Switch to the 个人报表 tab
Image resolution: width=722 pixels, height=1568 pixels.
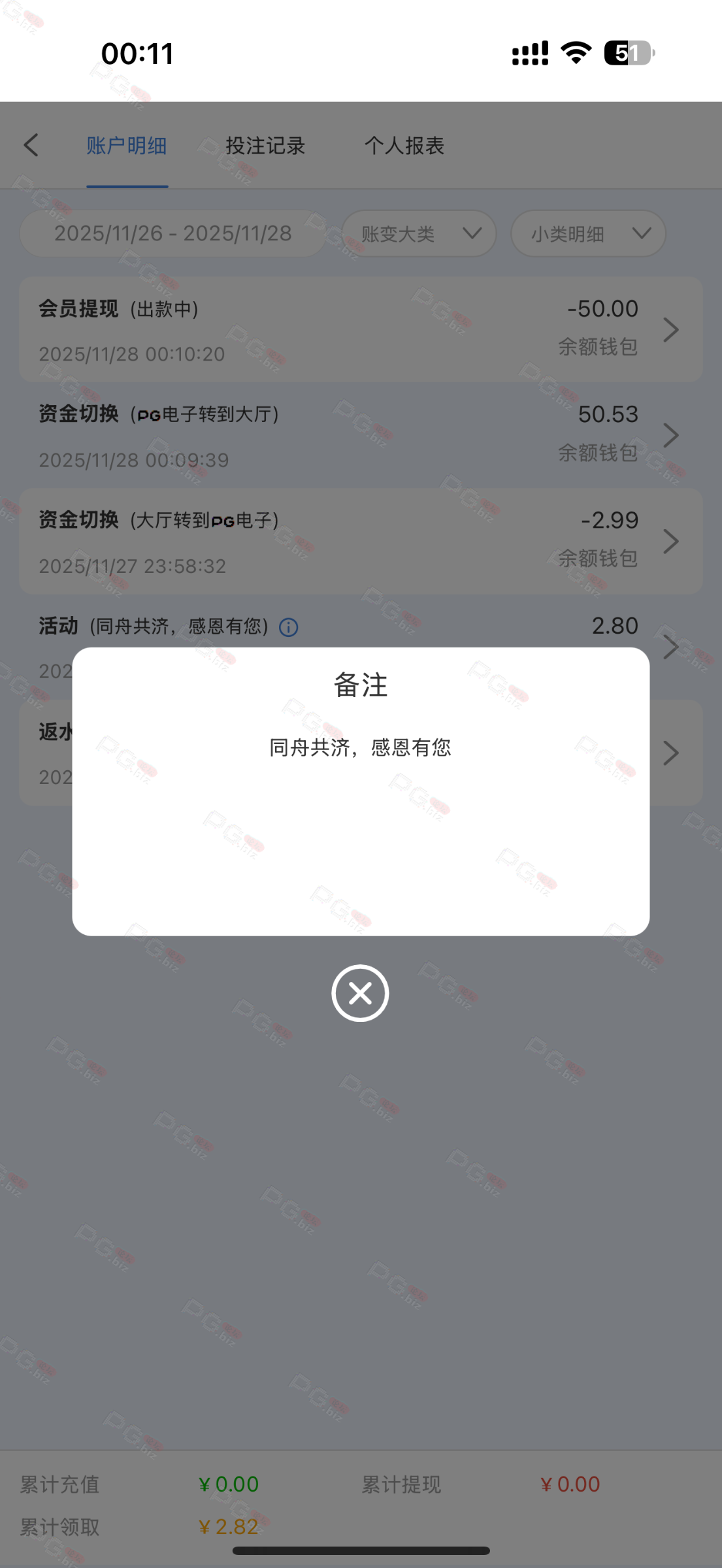(x=404, y=146)
